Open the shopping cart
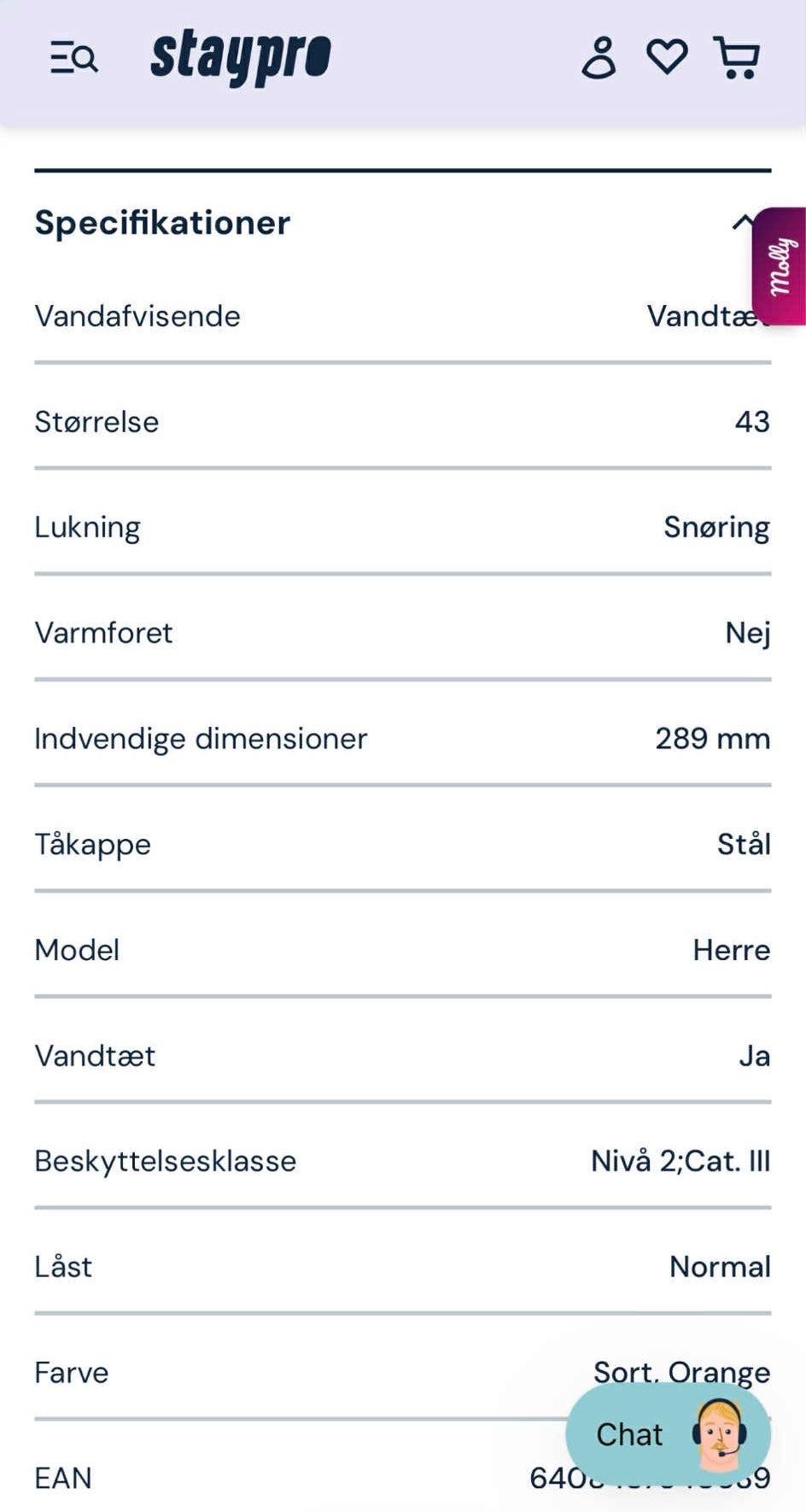Screen dimensions: 806x1512 pos(736,58)
